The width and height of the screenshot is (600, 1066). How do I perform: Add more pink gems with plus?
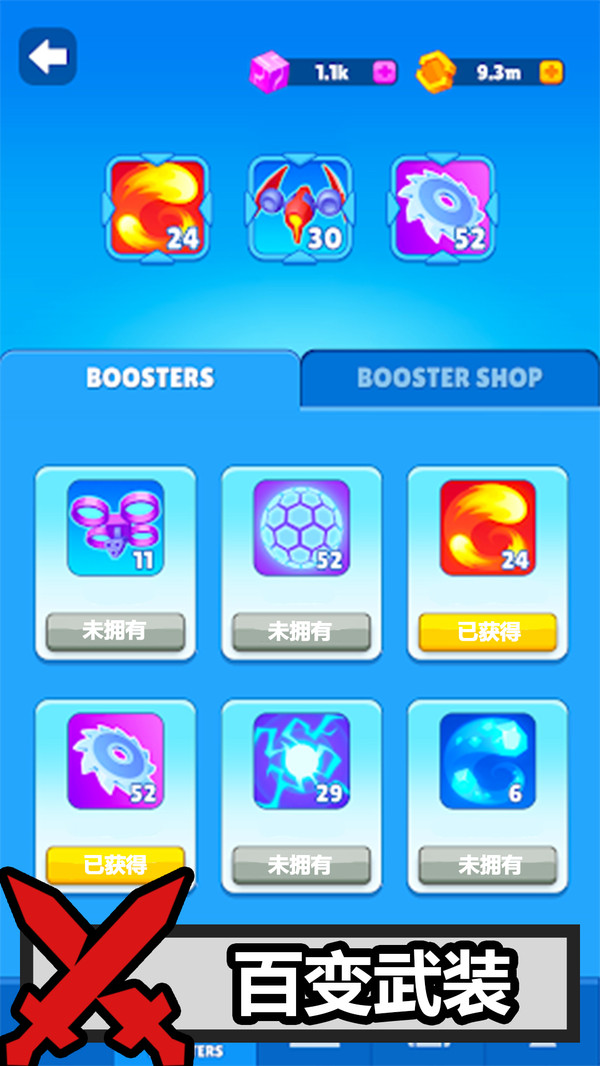pos(385,71)
